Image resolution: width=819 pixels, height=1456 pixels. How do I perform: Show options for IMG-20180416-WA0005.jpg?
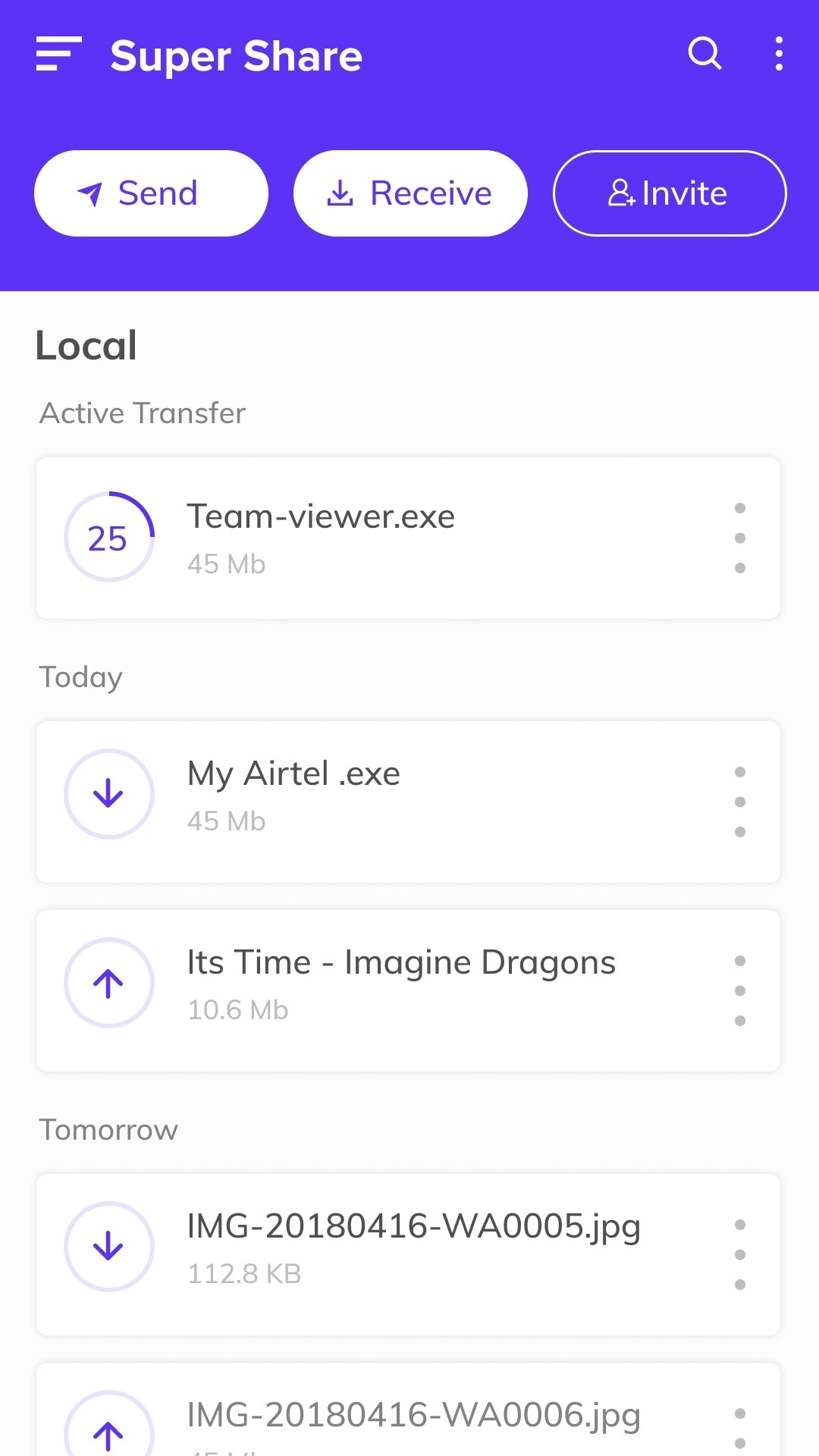pos(740,1254)
